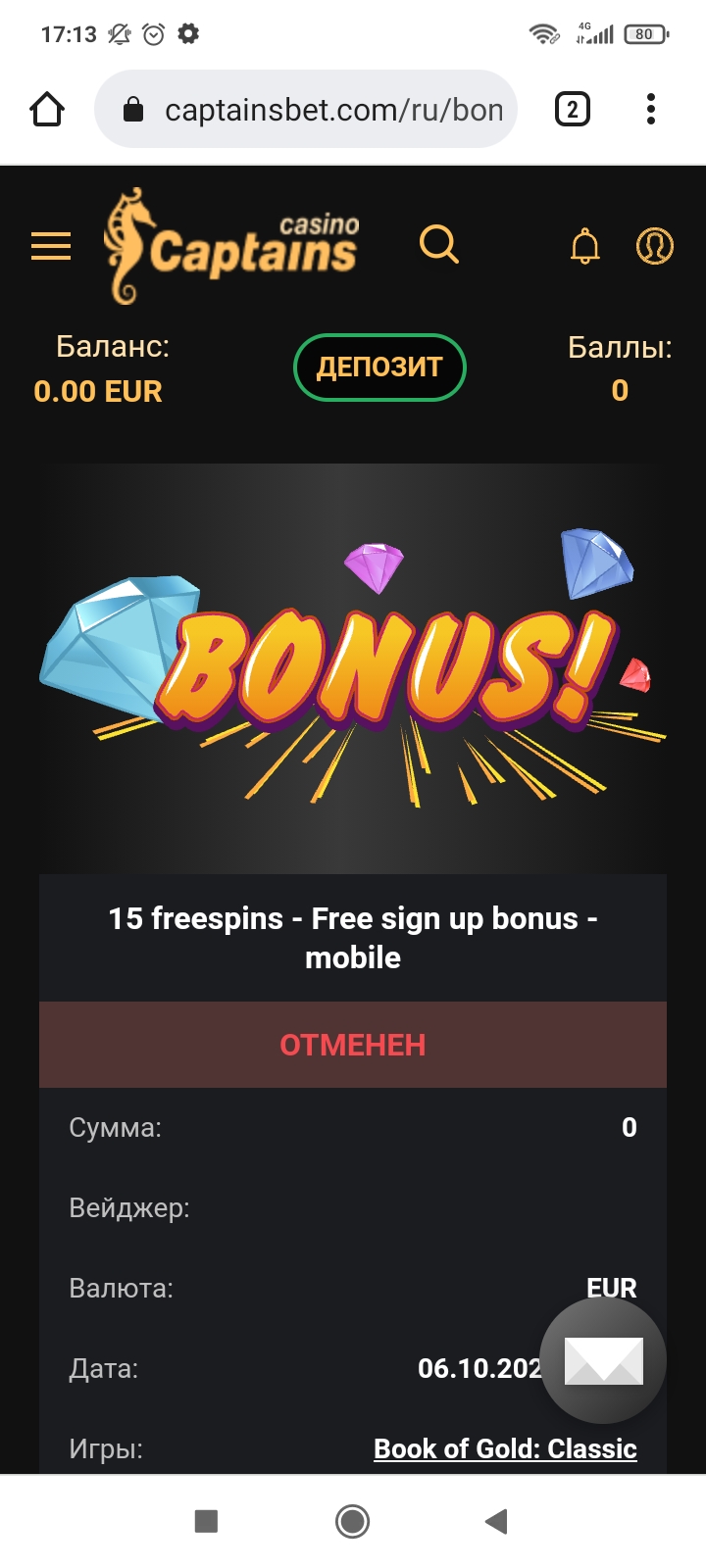Open the Book of Gold: Classic link

pos(505,1448)
